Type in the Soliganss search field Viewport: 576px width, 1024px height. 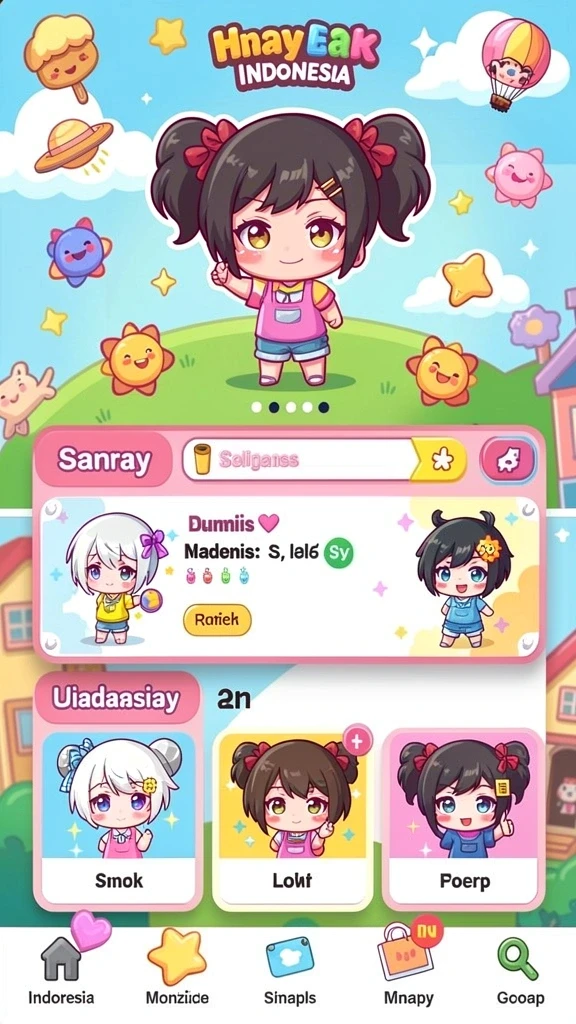pos(298,460)
